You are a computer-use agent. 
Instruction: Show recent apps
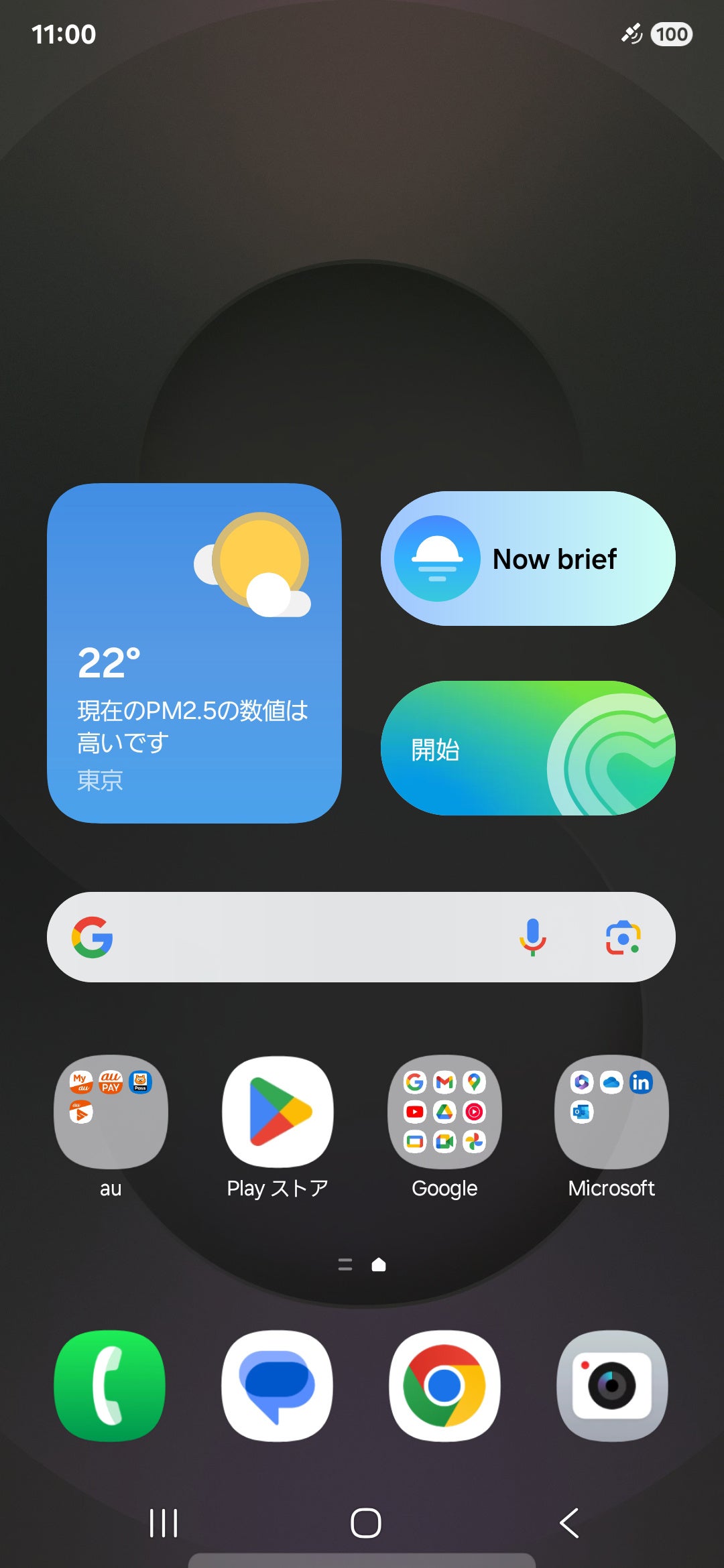coord(164,1523)
